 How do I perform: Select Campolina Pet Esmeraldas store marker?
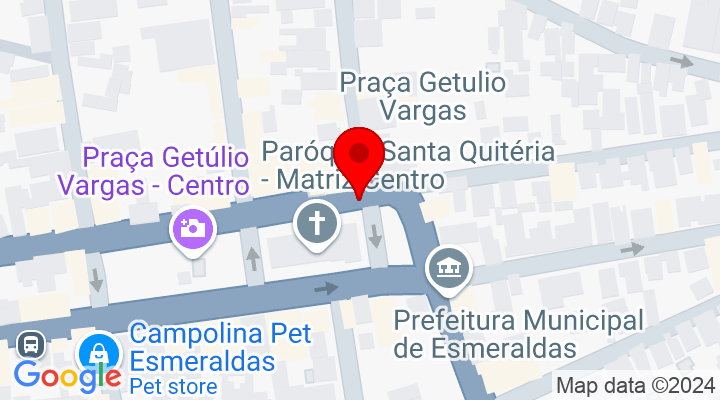coord(102,352)
